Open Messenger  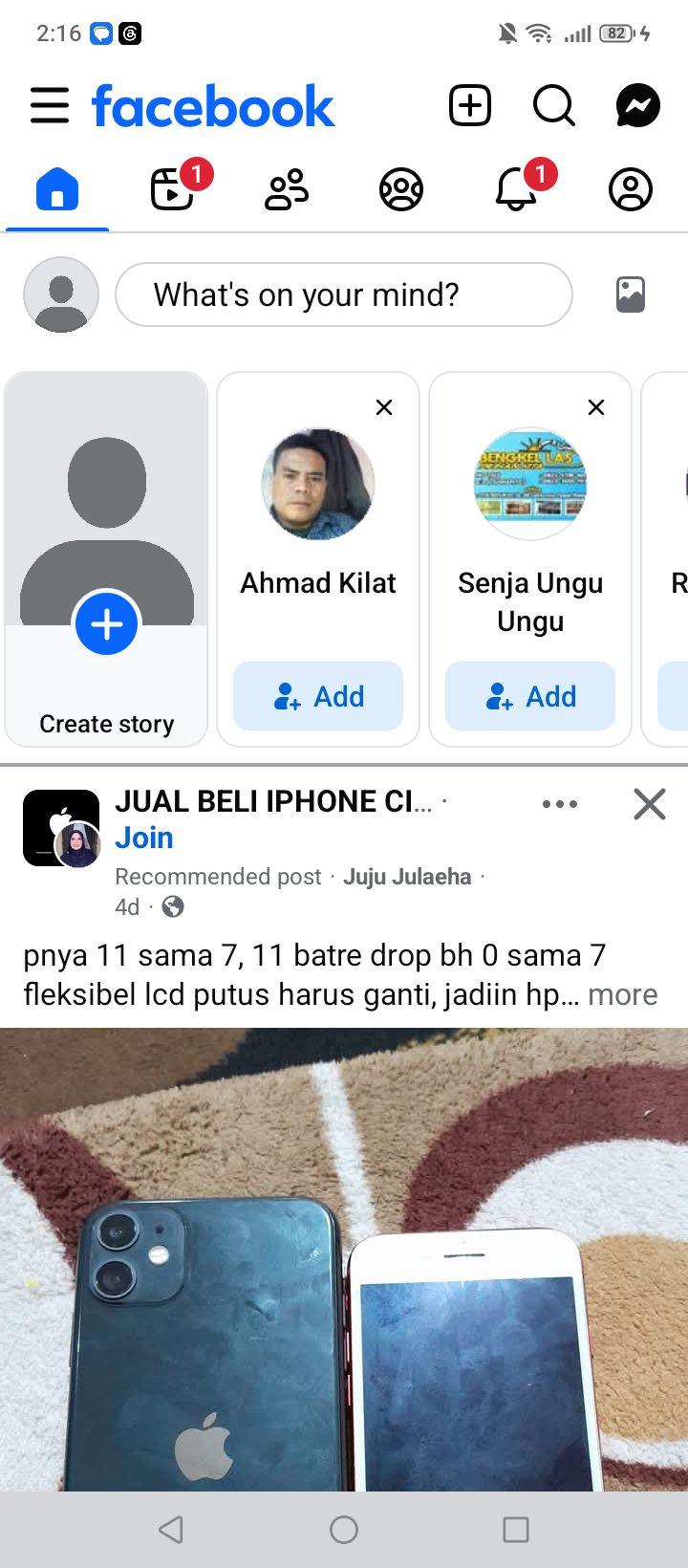[638, 105]
